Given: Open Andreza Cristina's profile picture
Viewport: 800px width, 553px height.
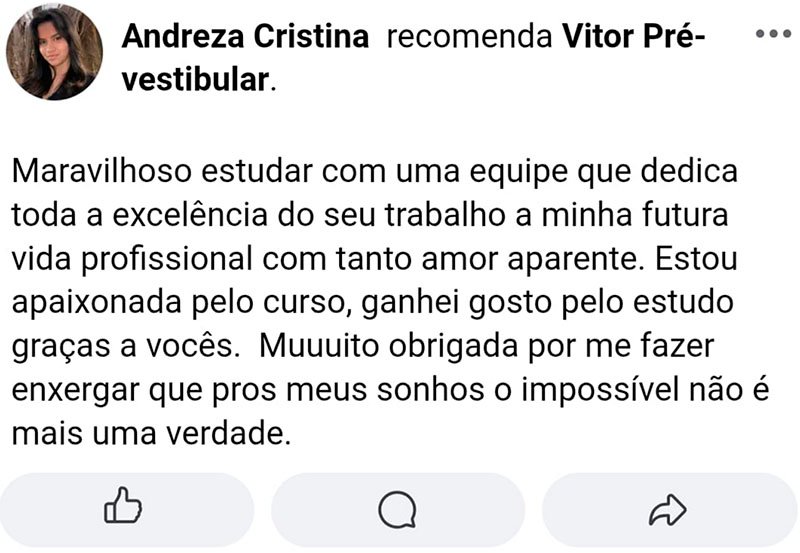Looking at the screenshot, I should [x=55, y=52].
